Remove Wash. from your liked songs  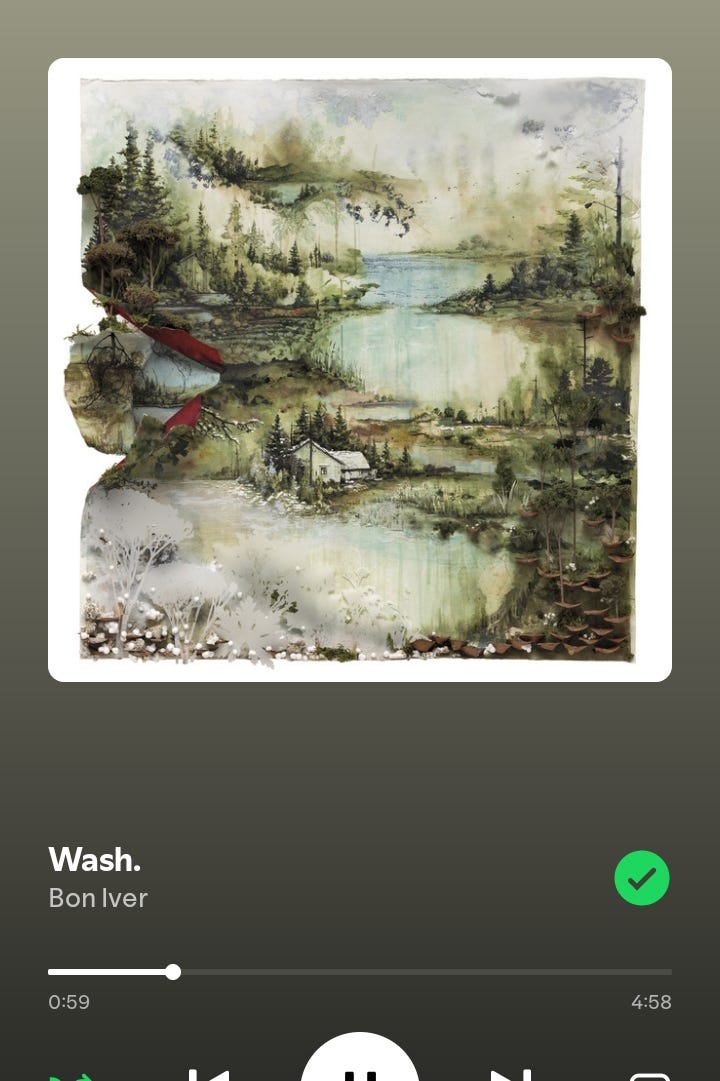[641, 878]
